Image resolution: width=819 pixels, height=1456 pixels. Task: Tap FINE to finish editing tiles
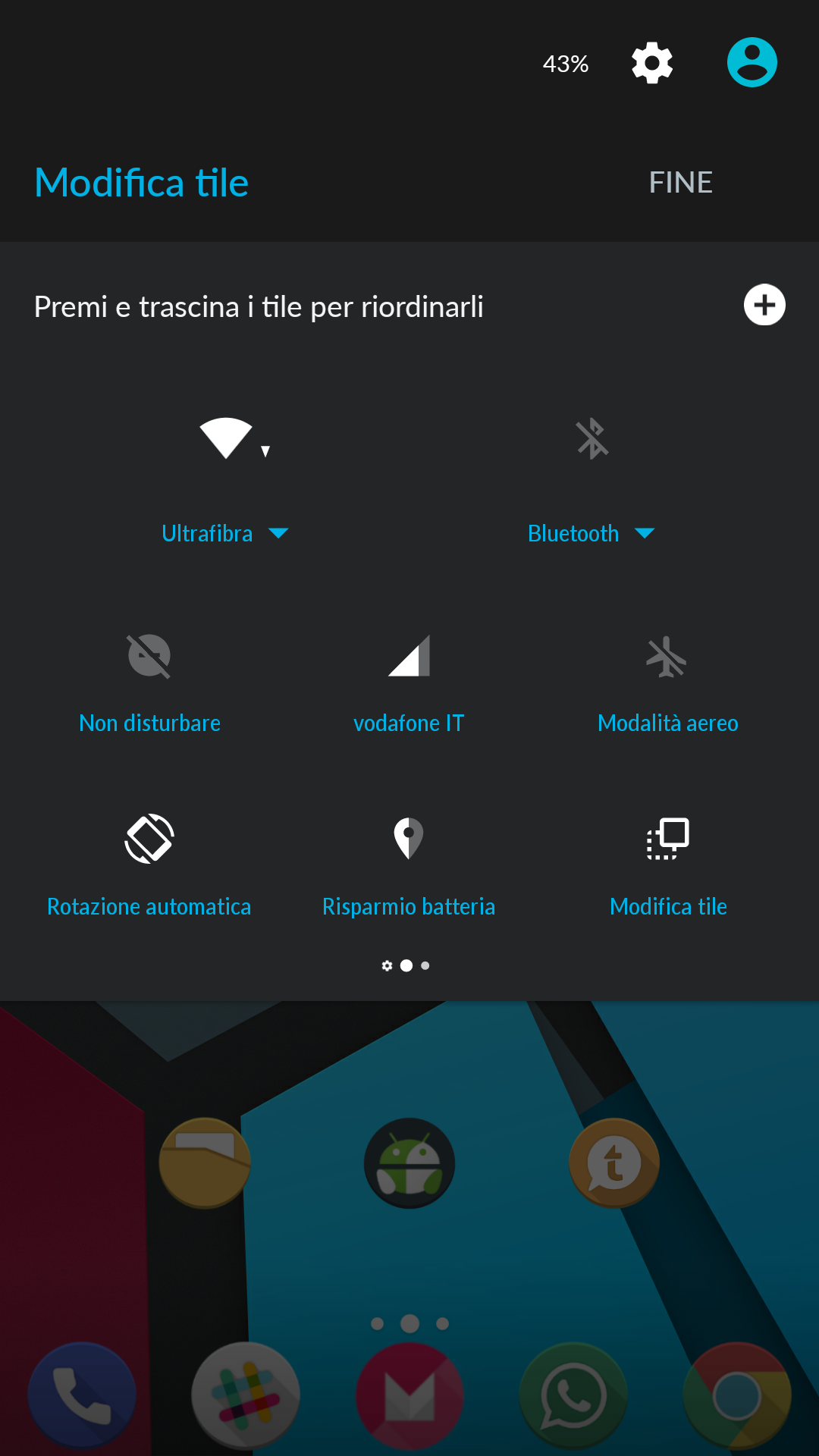[x=680, y=183]
